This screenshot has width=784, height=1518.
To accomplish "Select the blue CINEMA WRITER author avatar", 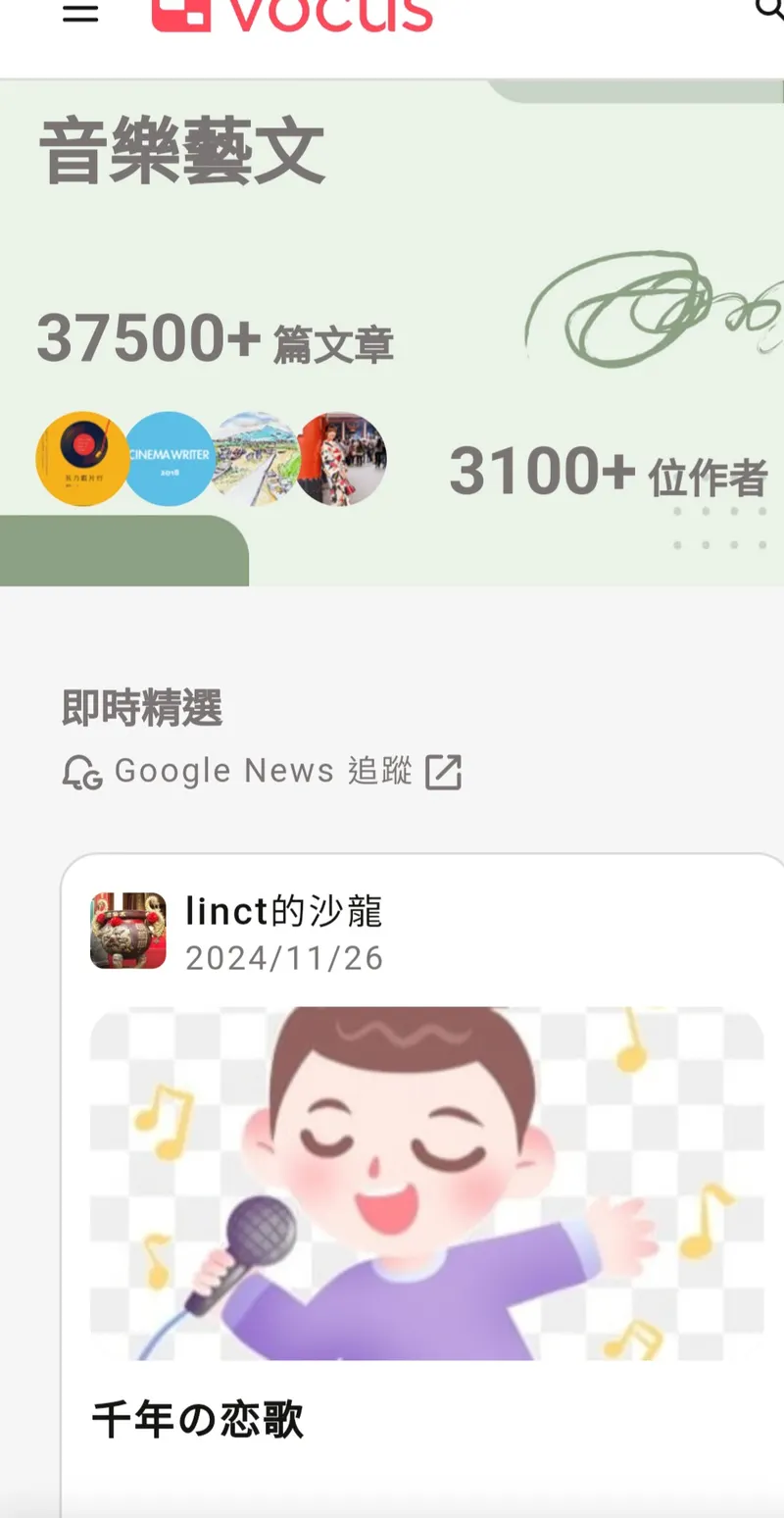I will pyautogui.click(x=169, y=459).
